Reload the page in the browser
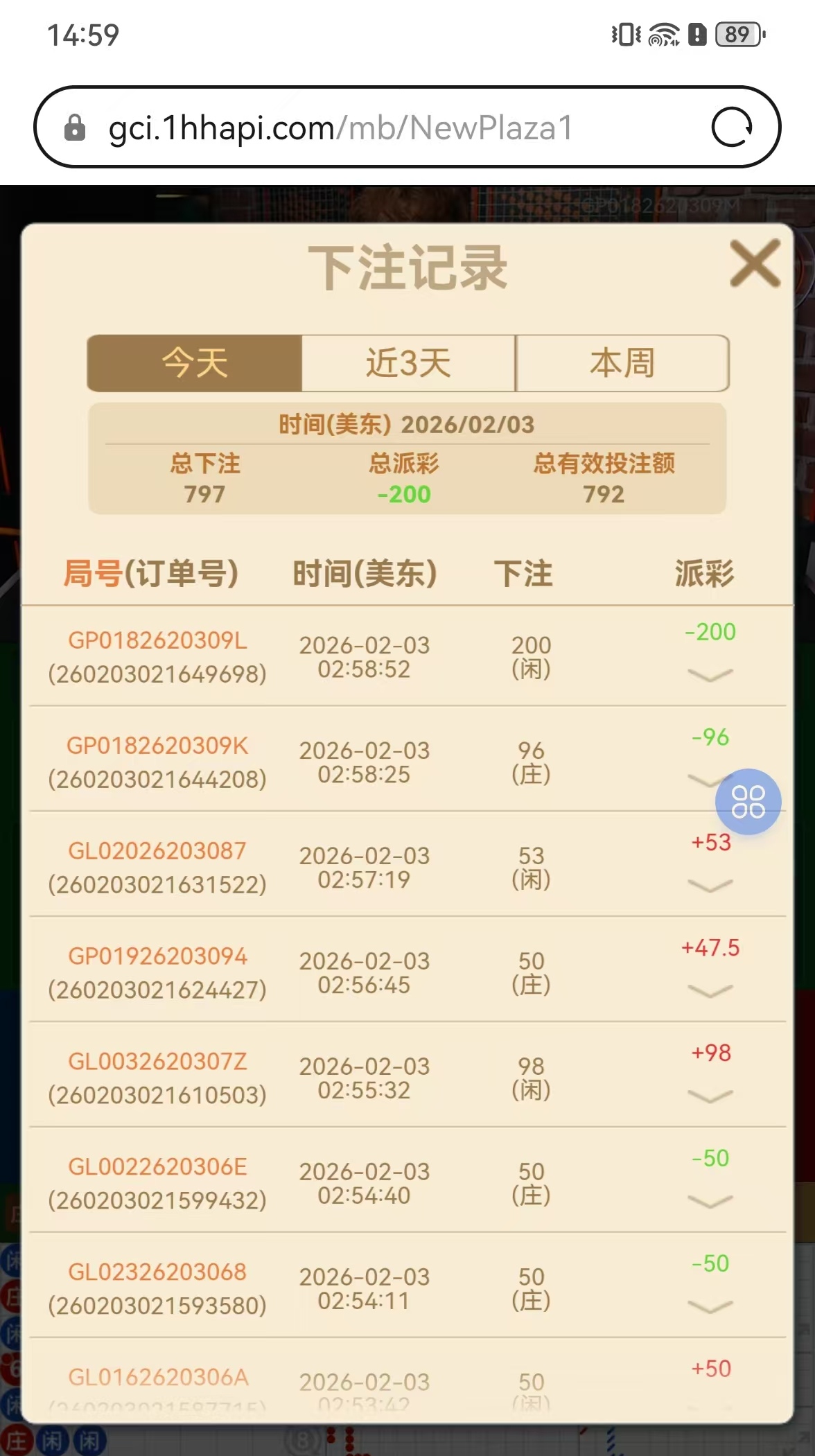The width and height of the screenshot is (815, 1456). tap(732, 128)
